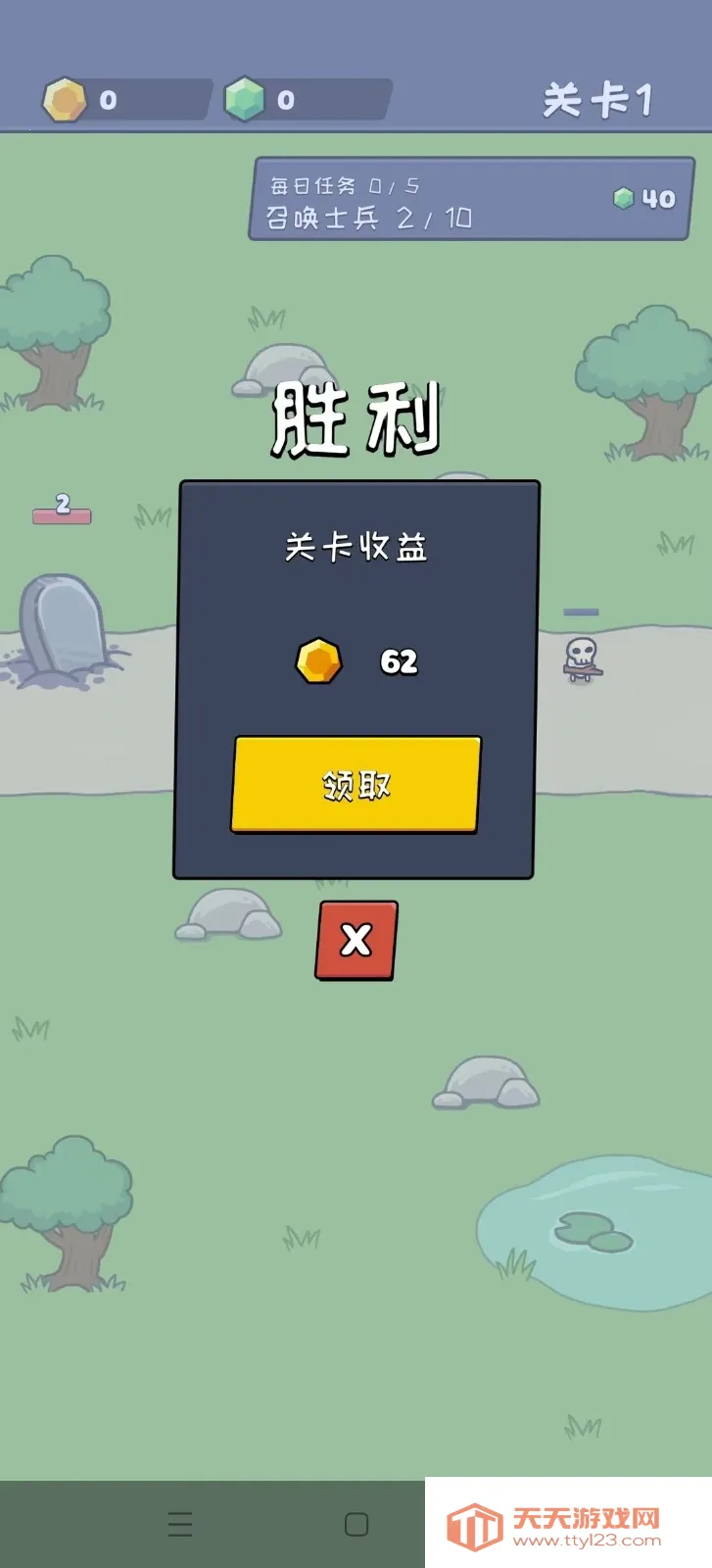
Task: Claim rewards with the yellow 领取 button
Action: tap(356, 784)
